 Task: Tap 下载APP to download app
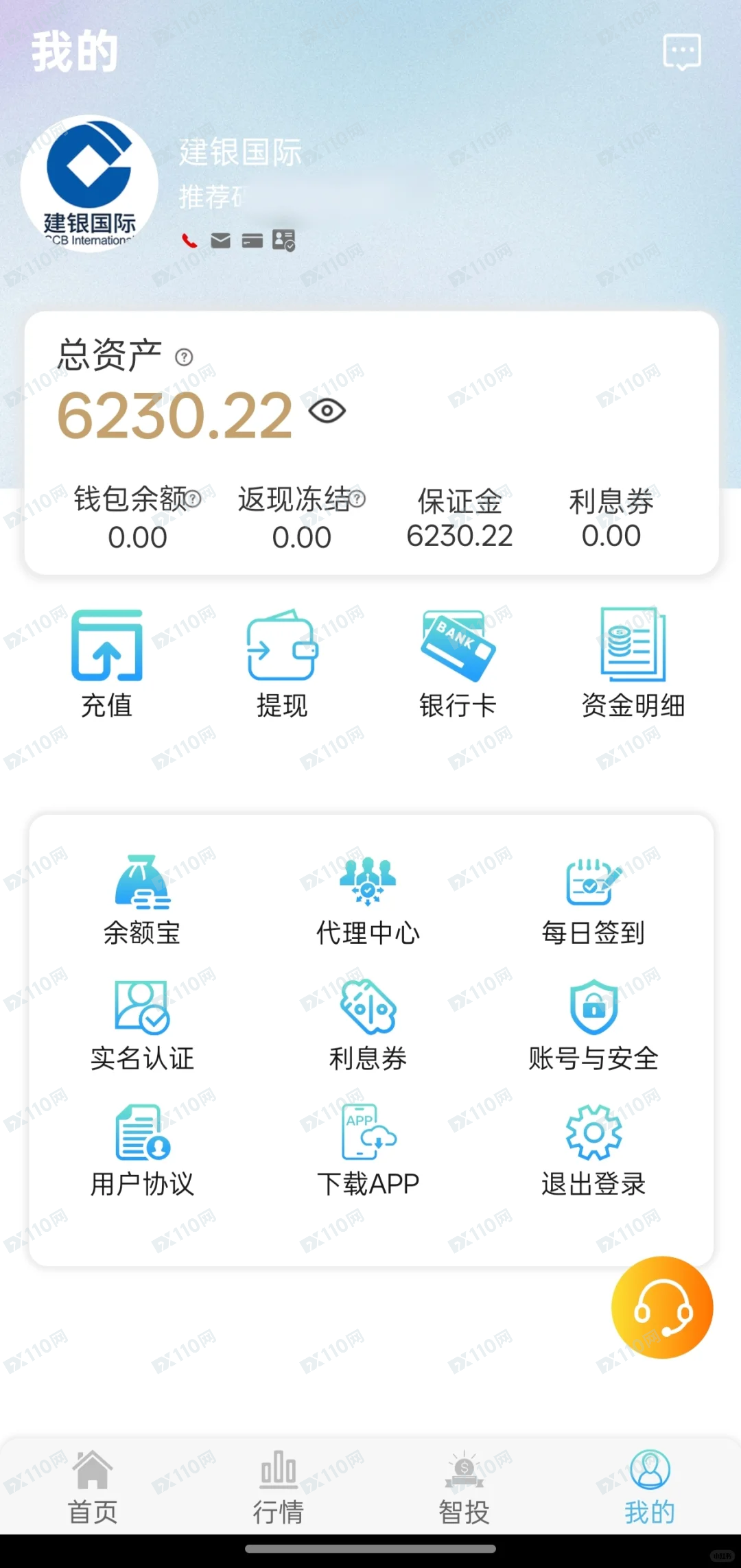[x=368, y=1151]
